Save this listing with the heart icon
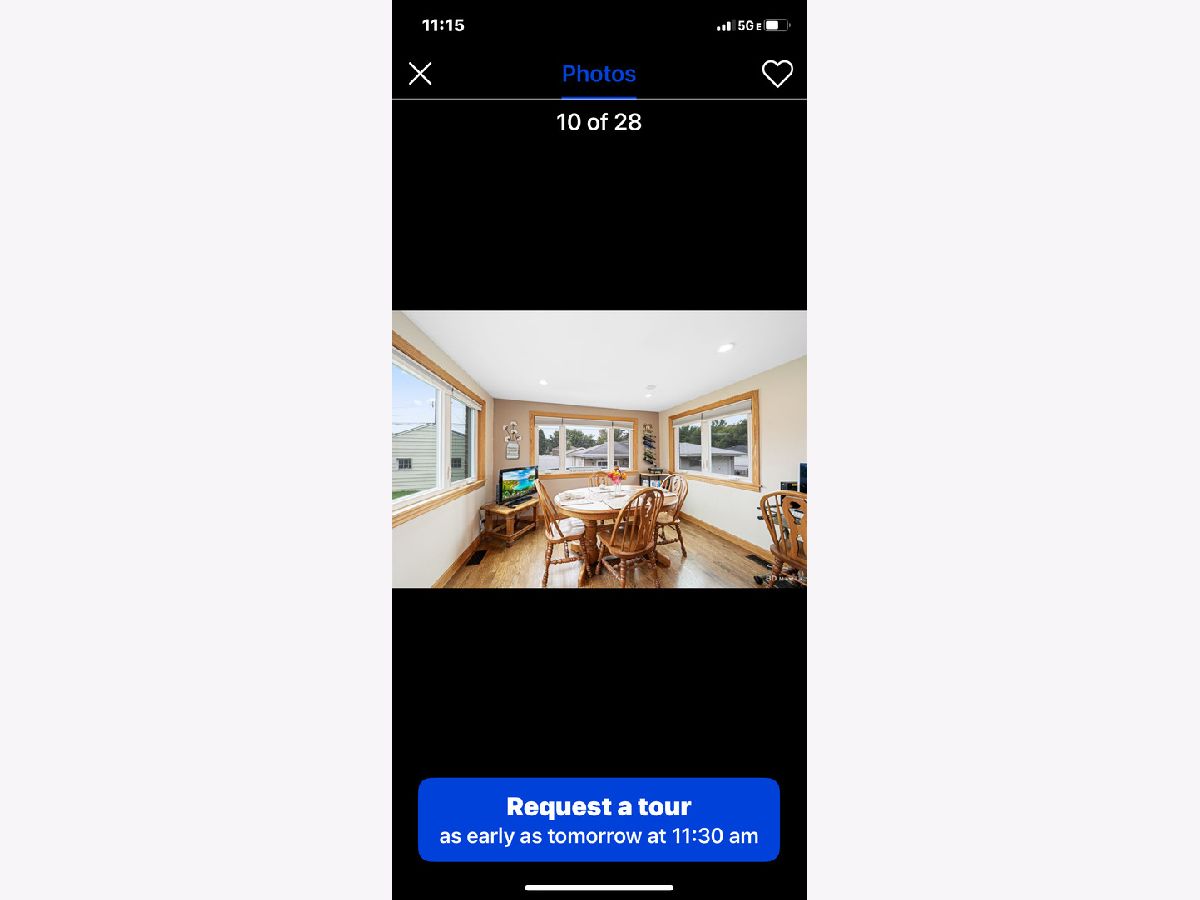Image resolution: width=1200 pixels, height=900 pixels. (777, 74)
